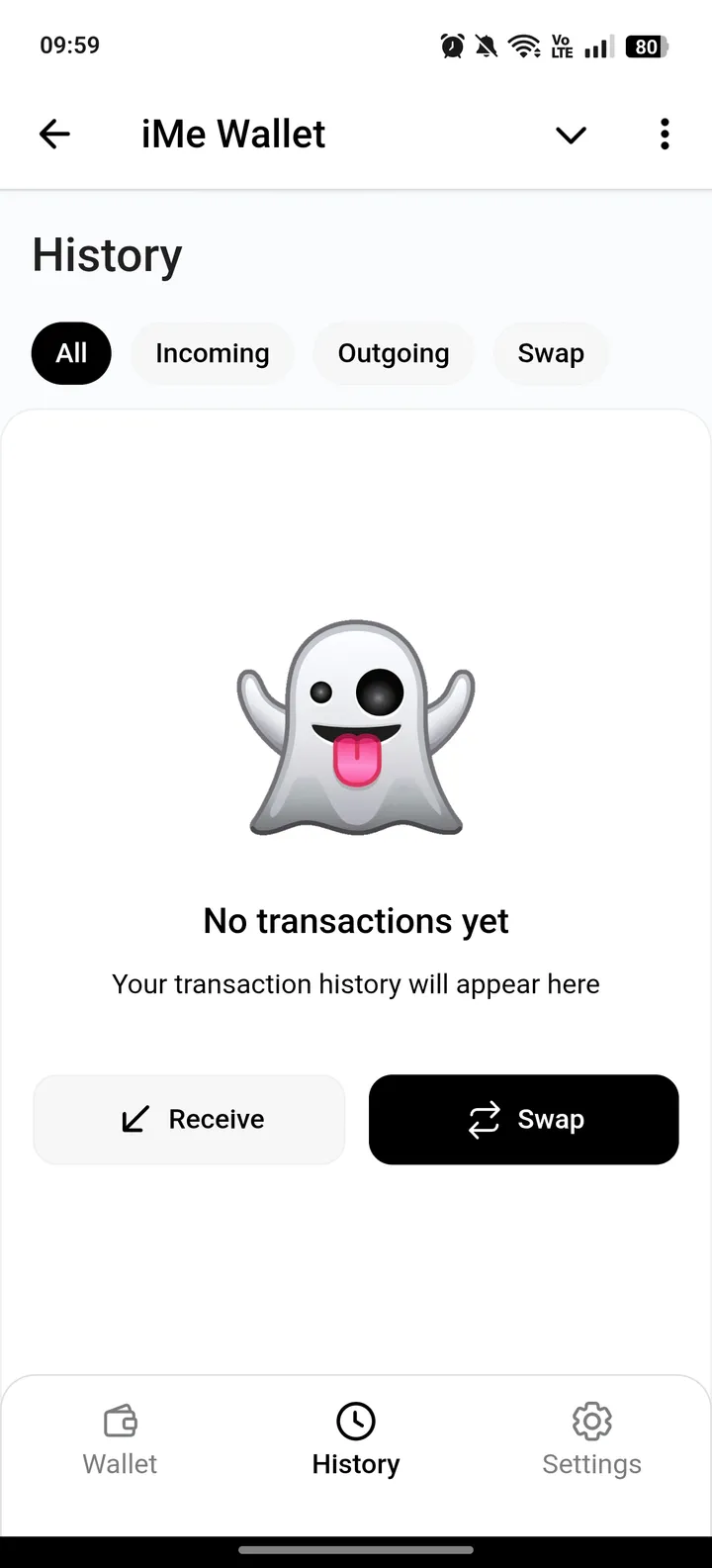The width and height of the screenshot is (712, 1568).
Task: Select the Swap filter chip
Action: (551, 353)
